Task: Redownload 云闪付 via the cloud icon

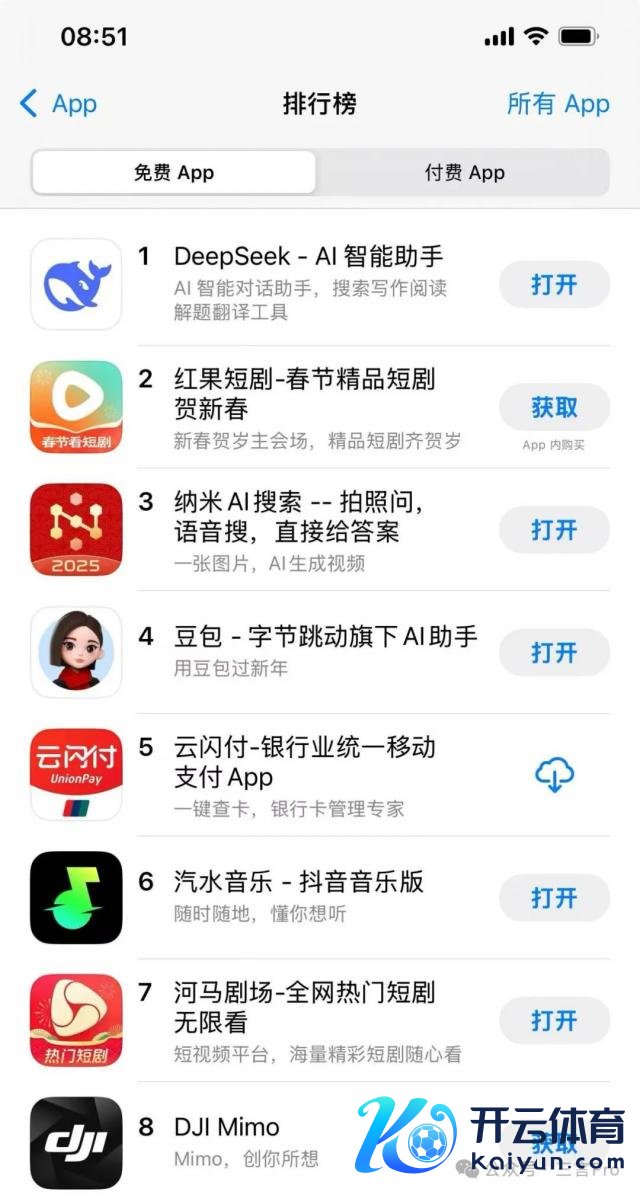Action: 554,775
